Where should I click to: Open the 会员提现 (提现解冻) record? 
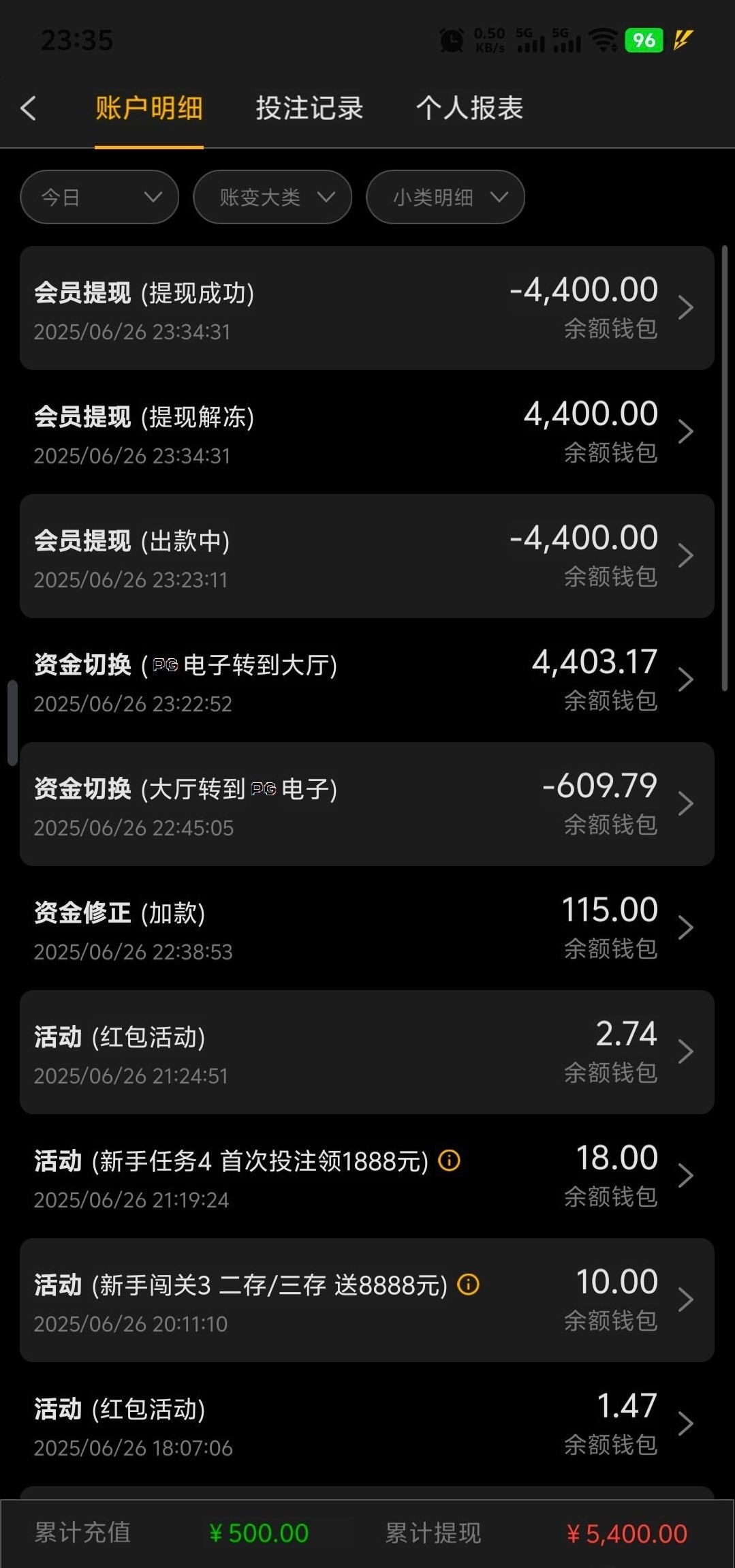click(366, 432)
